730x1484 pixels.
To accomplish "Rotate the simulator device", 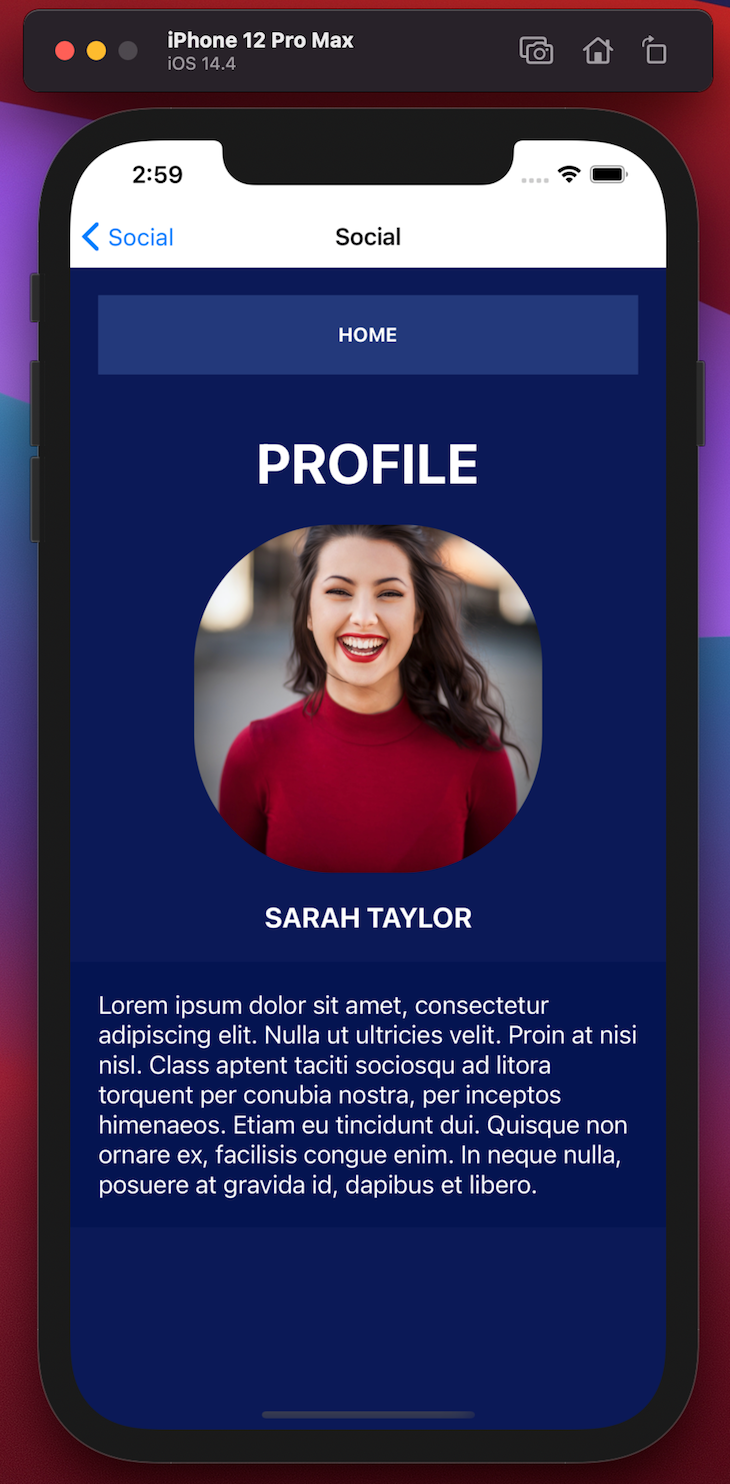I will [655, 50].
